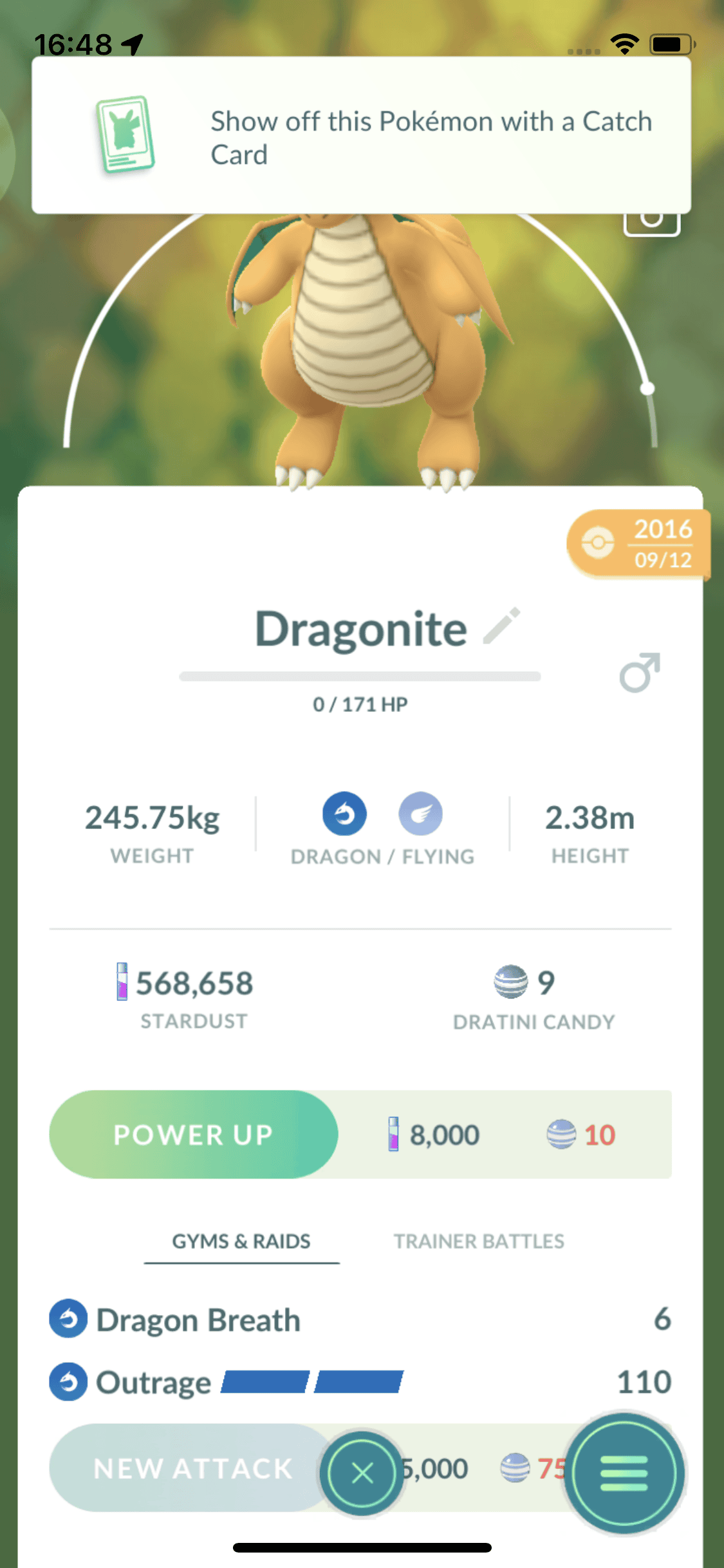Close the Pokémon details screen
This screenshot has height=1568, width=724.
[362, 1473]
